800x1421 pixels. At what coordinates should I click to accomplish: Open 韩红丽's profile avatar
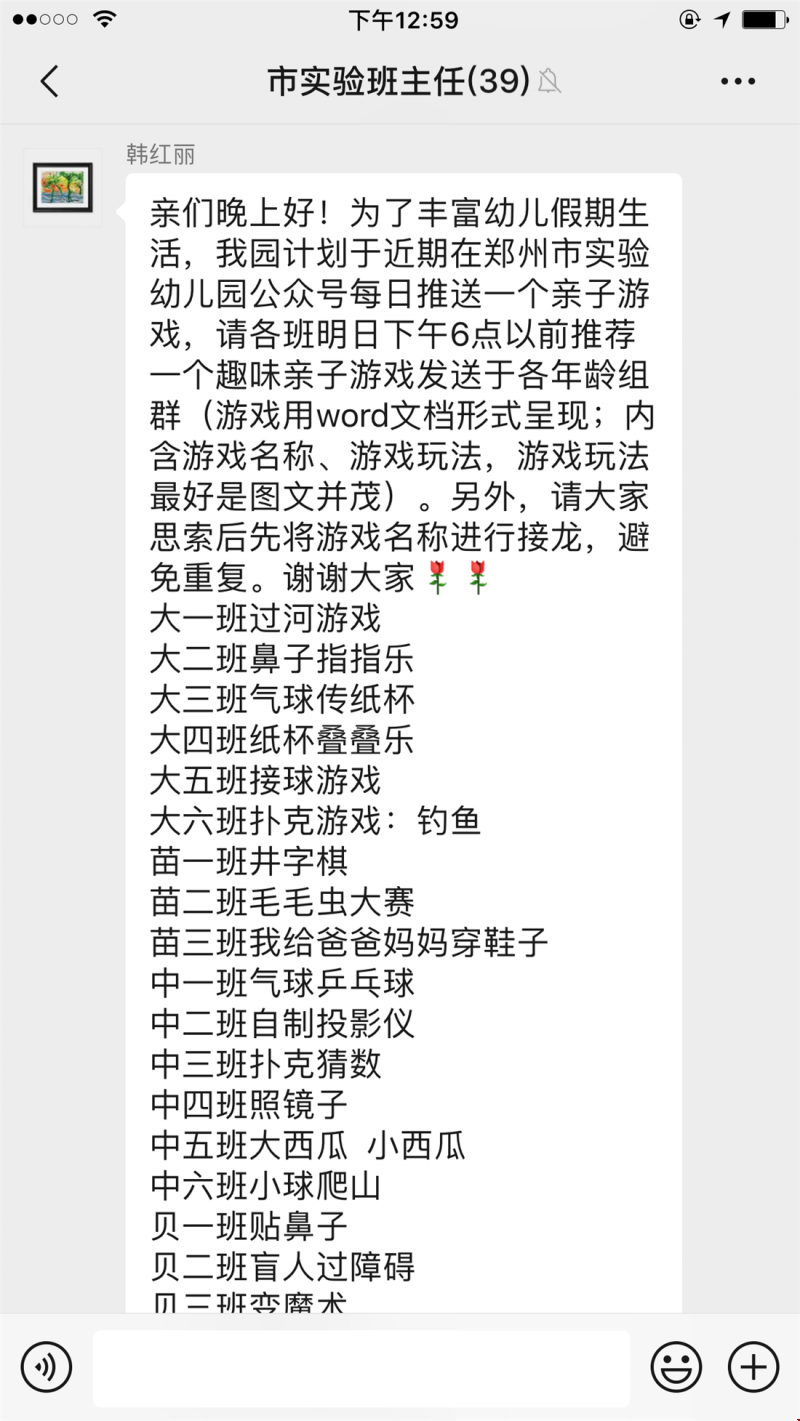[x=62, y=187]
